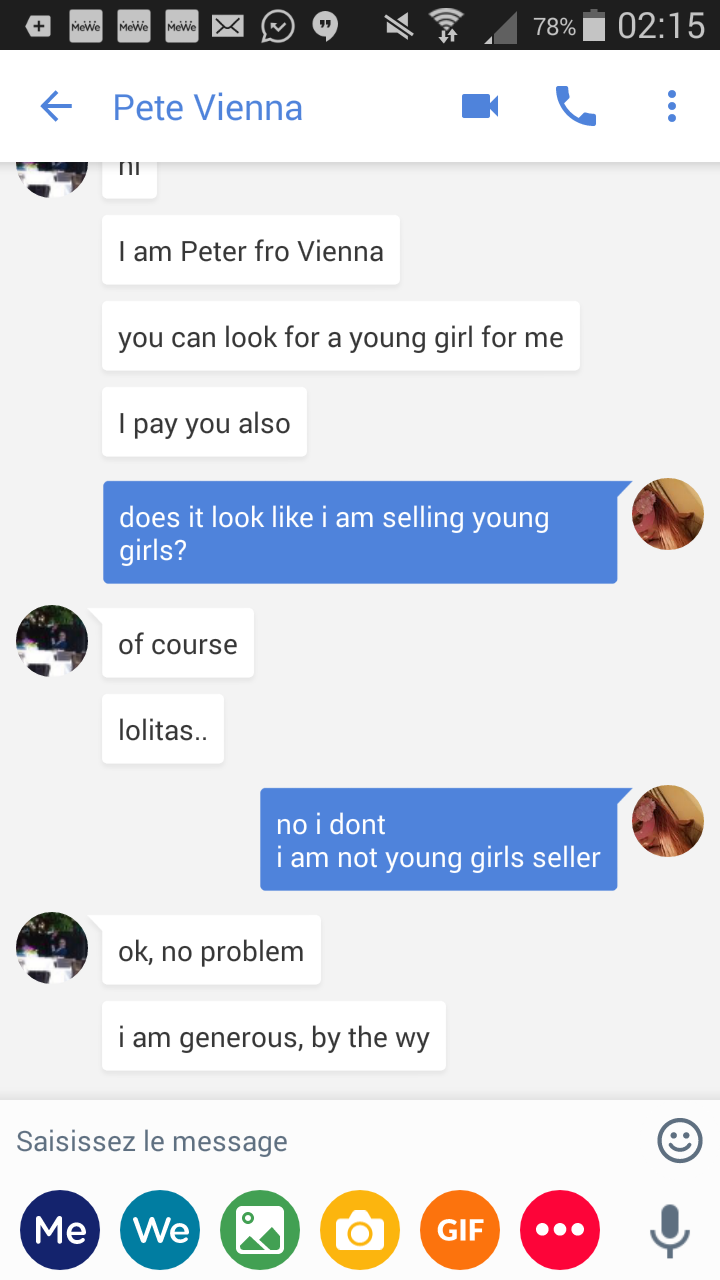Tap the teal We button
The width and height of the screenshot is (720, 1280).
160,1230
